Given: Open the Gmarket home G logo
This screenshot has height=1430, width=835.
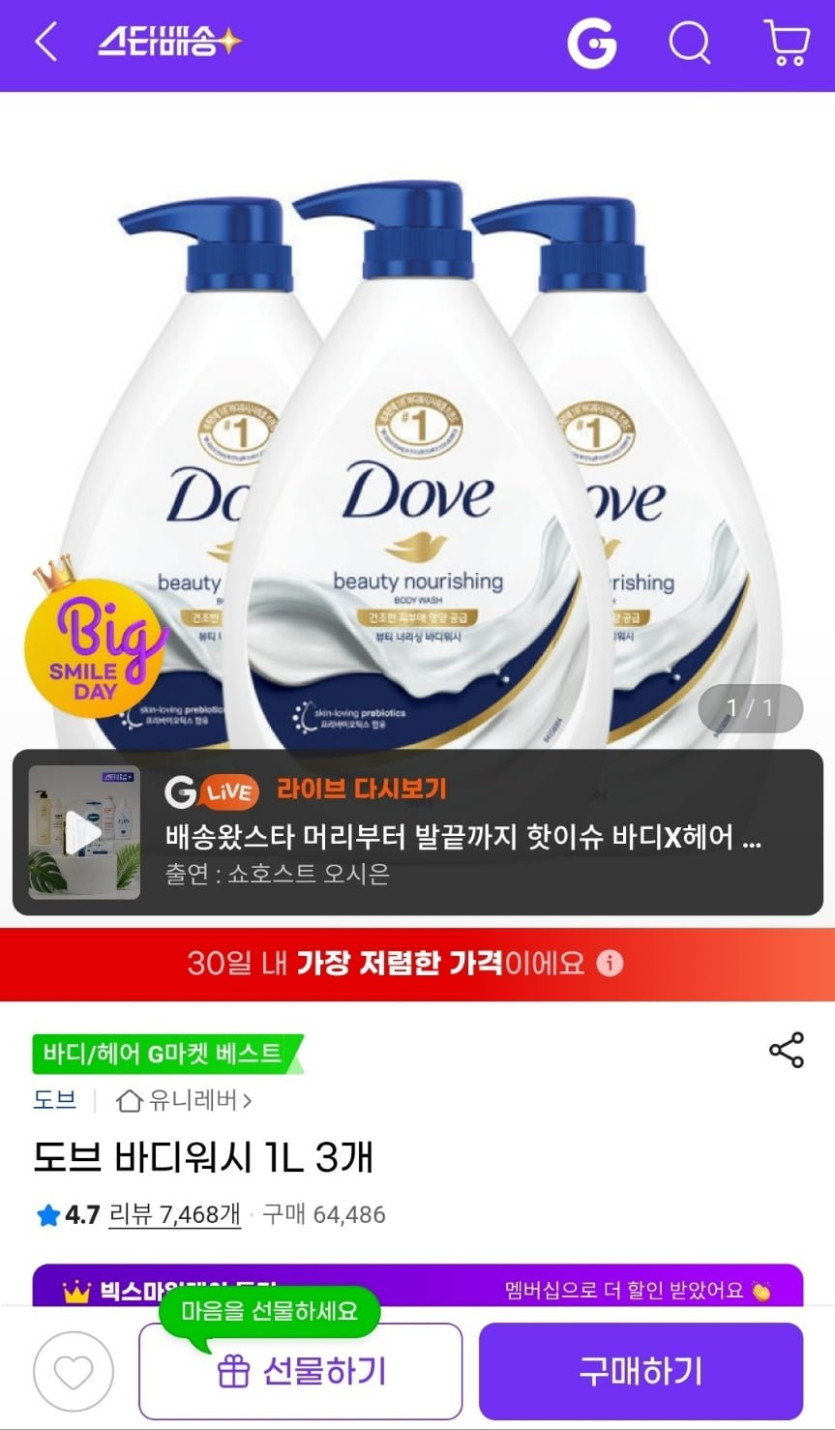Looking at the screenshot, I should (592, 44).
